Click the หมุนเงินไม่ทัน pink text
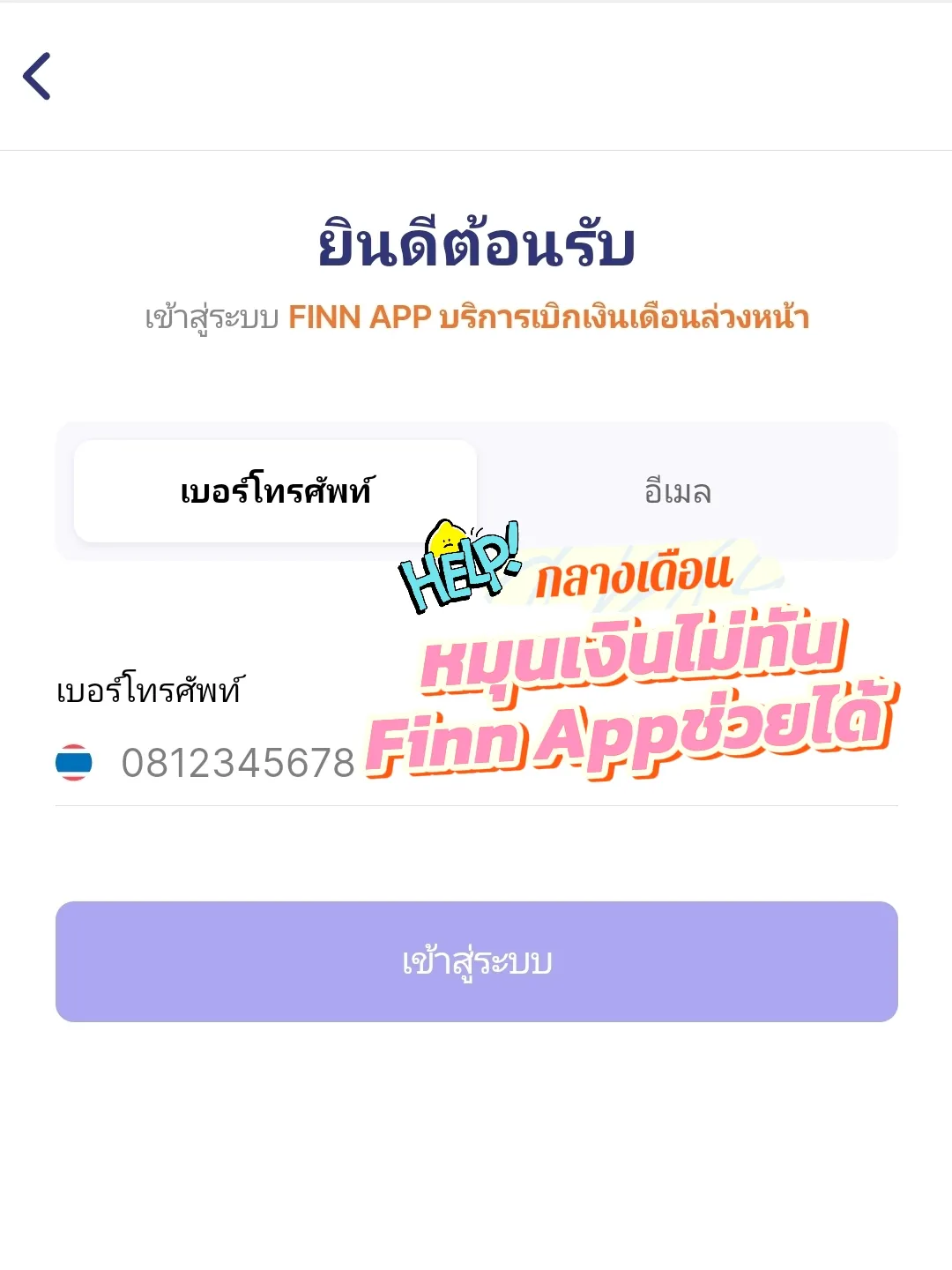The image size is (952, 1270). pos(630,653)
